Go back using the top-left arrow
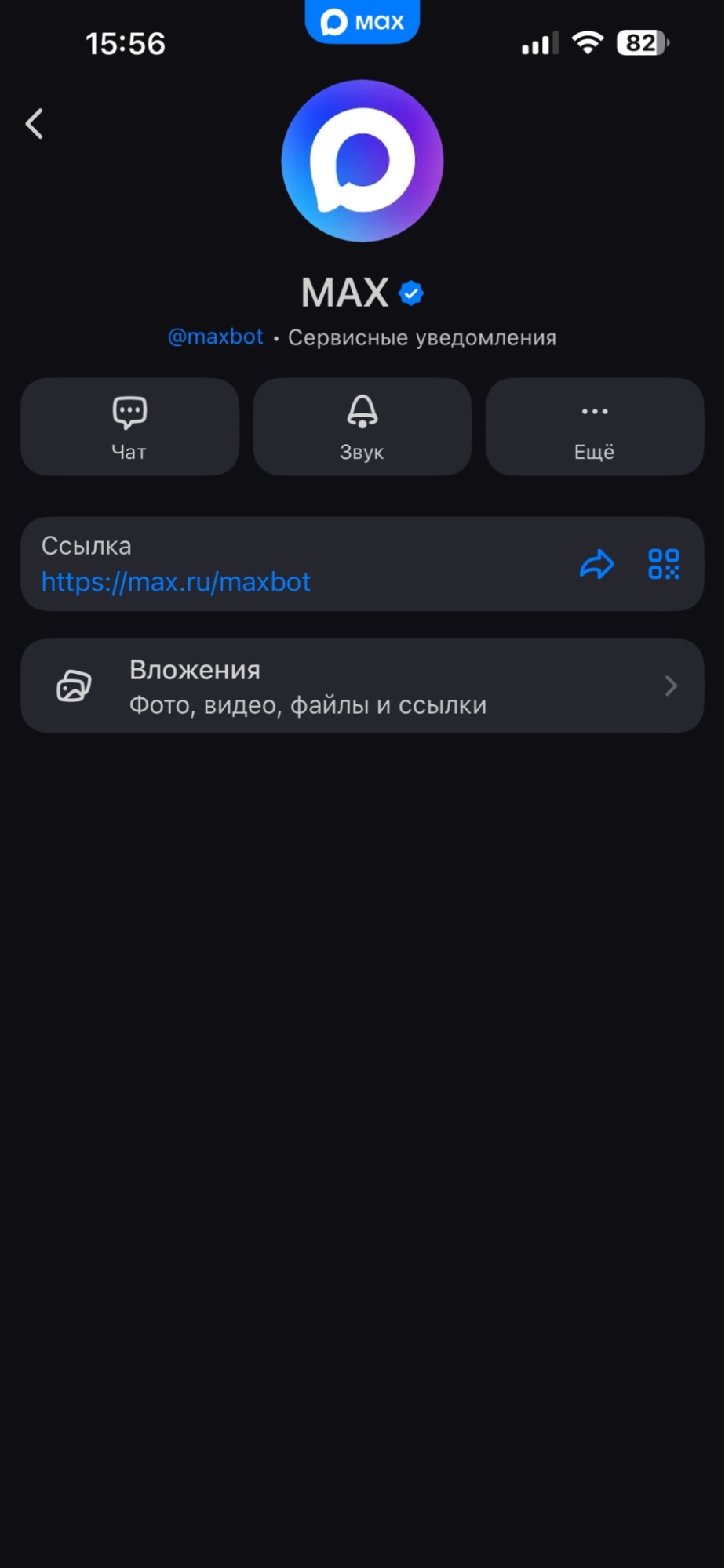Viewport: 725px width, 1568px height. [35, 124]
